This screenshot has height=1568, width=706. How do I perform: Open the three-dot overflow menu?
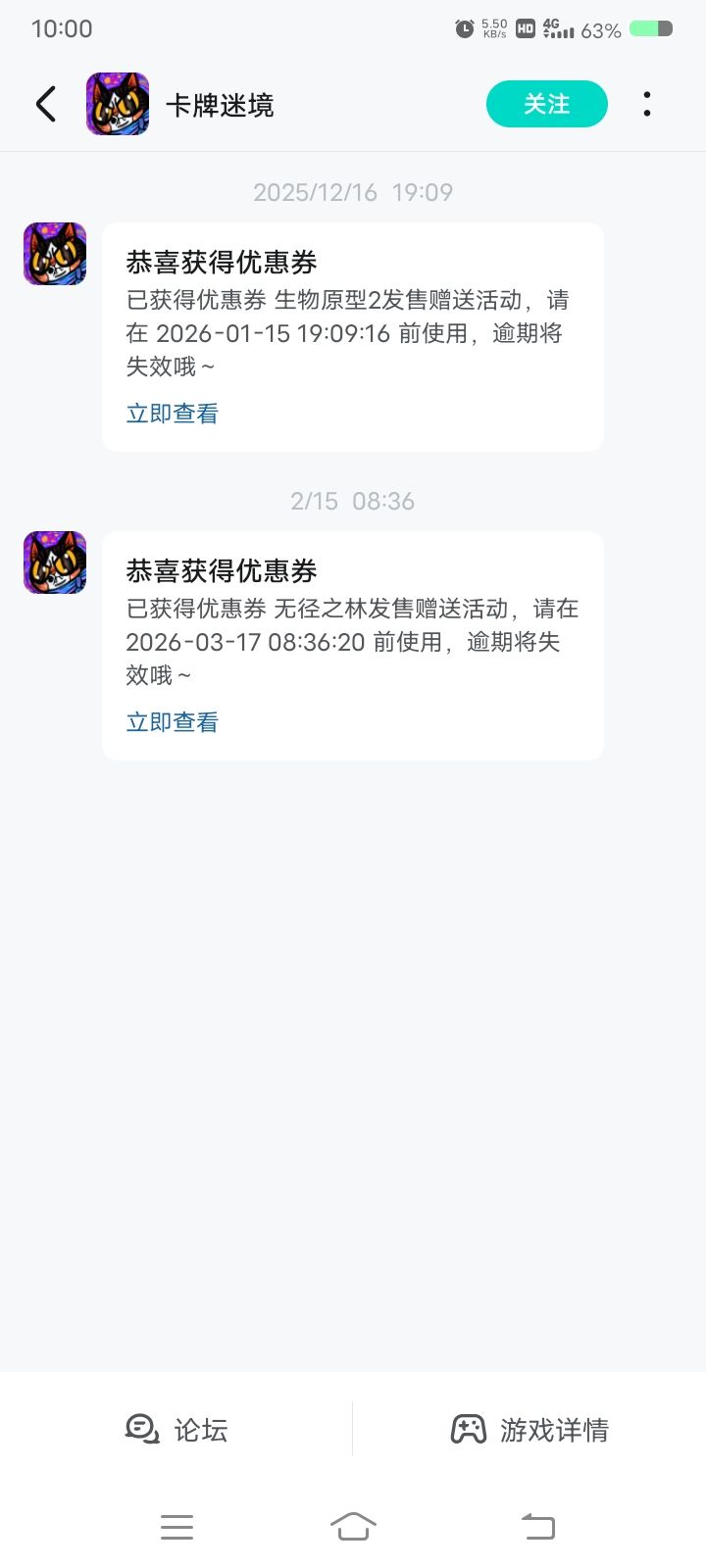point(647,103)
